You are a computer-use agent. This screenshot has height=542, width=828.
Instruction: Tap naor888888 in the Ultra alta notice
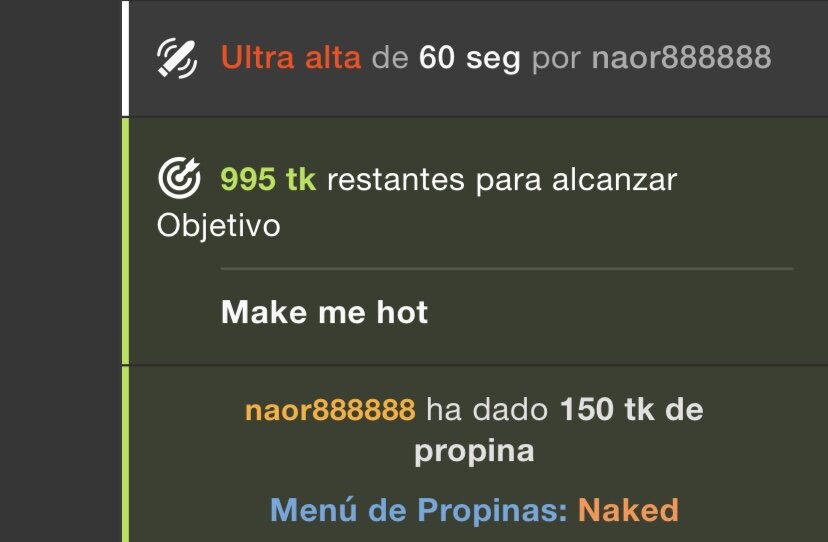click(681, 58)
